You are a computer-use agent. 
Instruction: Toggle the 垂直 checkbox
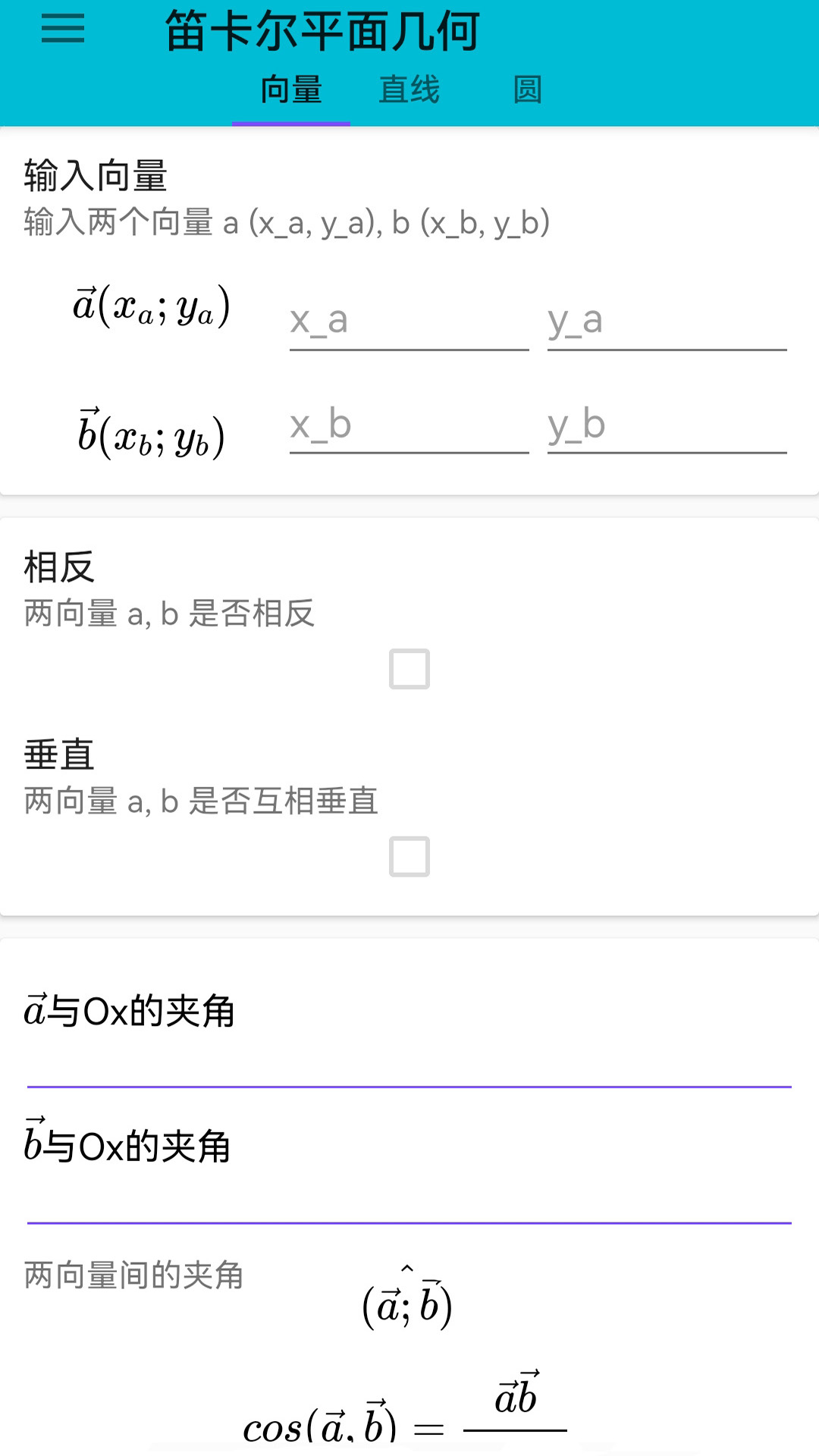click(409, 857)
